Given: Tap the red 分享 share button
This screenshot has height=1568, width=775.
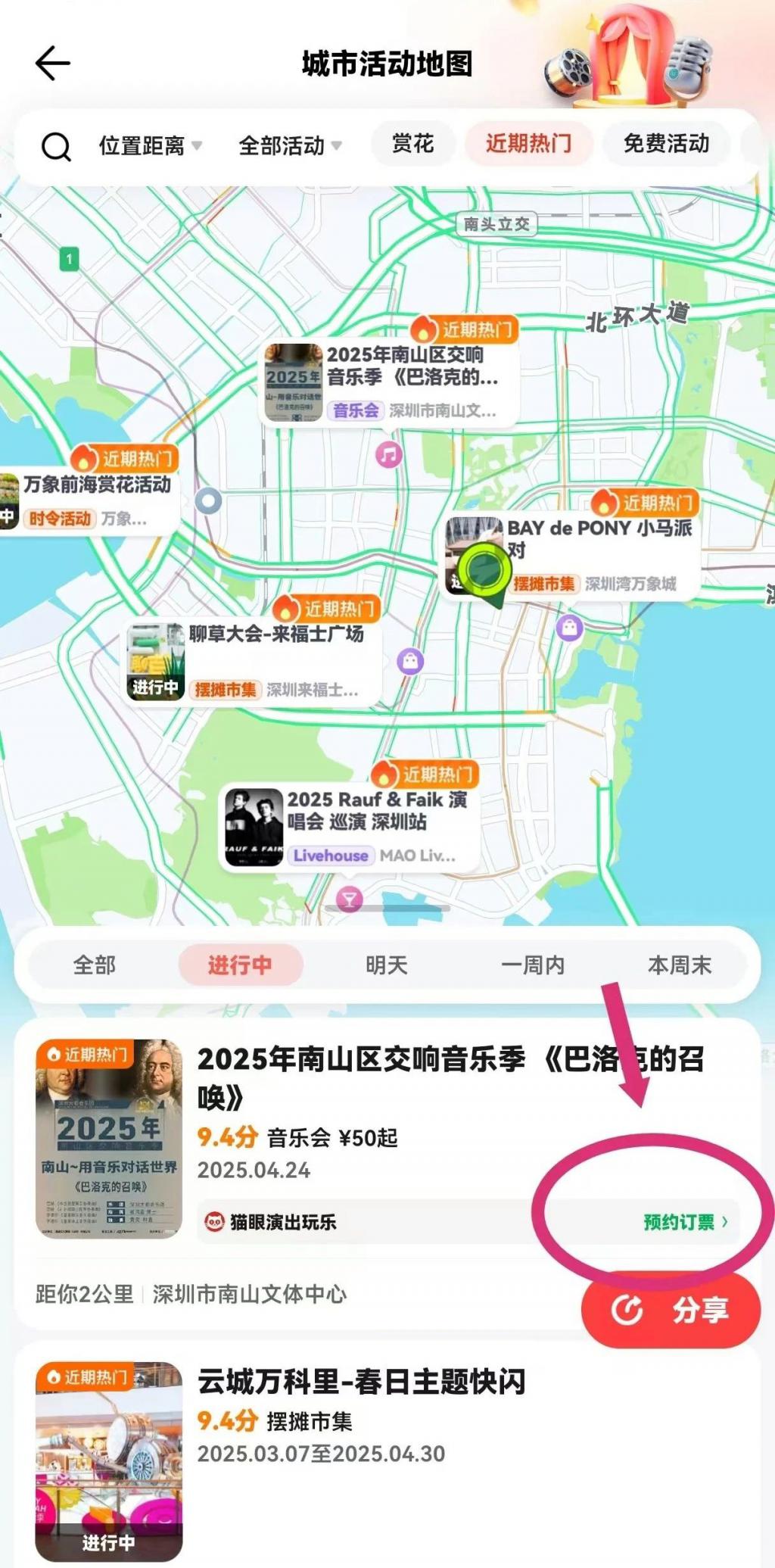Looking at the screenshot, I should (x=671, y=1310).
